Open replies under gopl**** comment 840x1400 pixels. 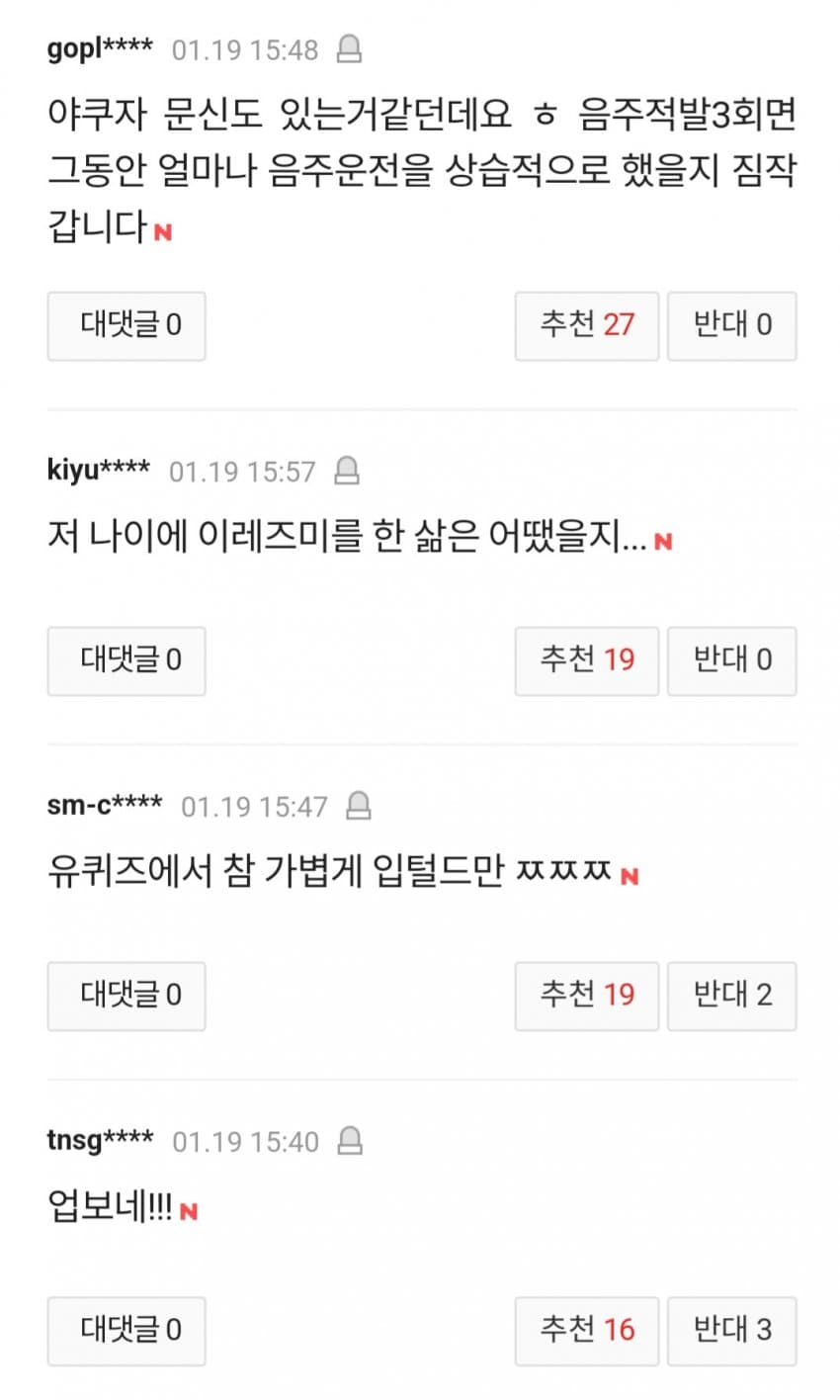pos(126,325)
